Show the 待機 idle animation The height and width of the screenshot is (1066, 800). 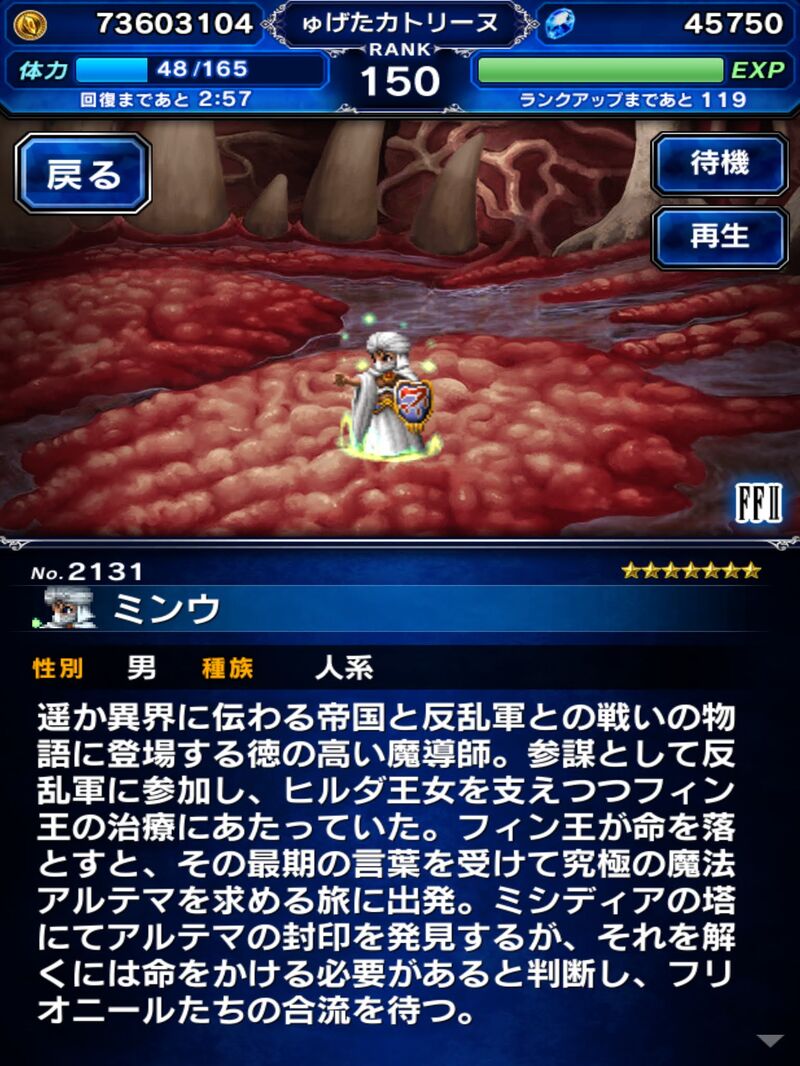coord(719,163)
